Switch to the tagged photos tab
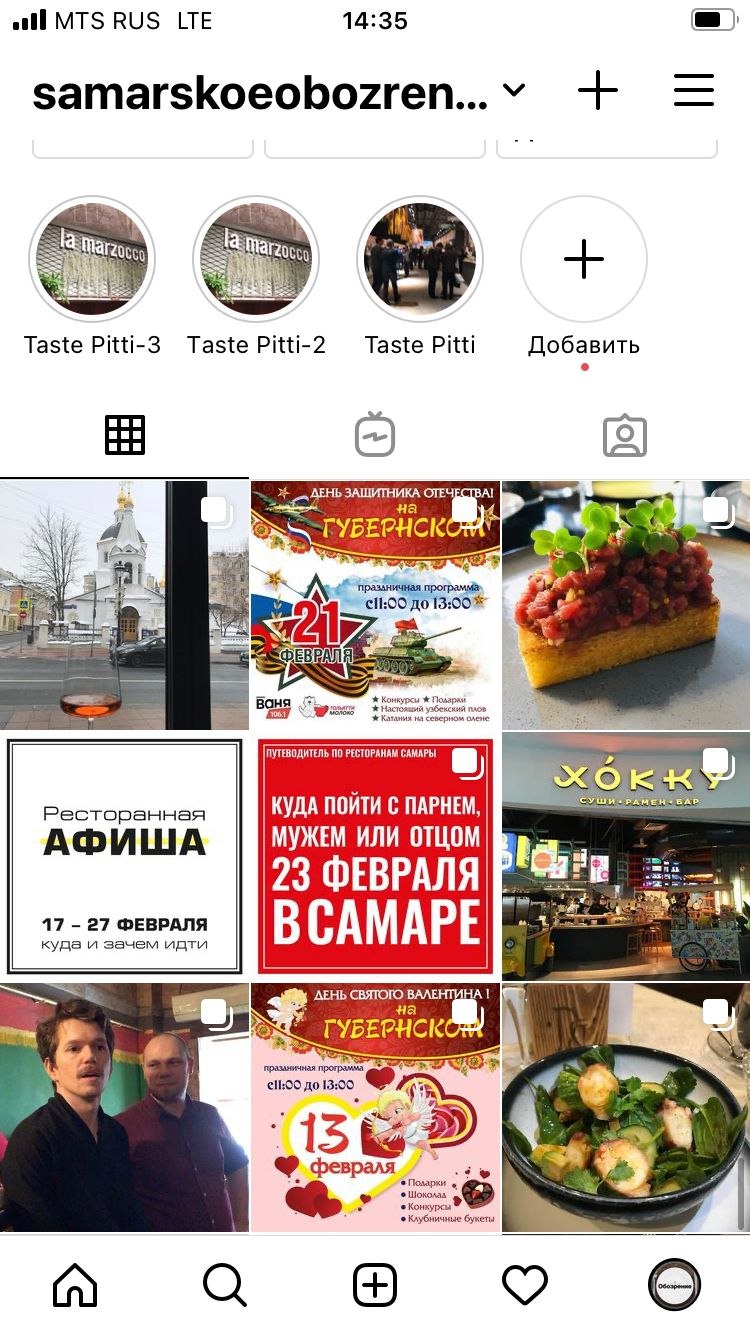Image resolution: width=750 pixels, height=1334 pixels. pyautogui.click(x=625, y=435)
